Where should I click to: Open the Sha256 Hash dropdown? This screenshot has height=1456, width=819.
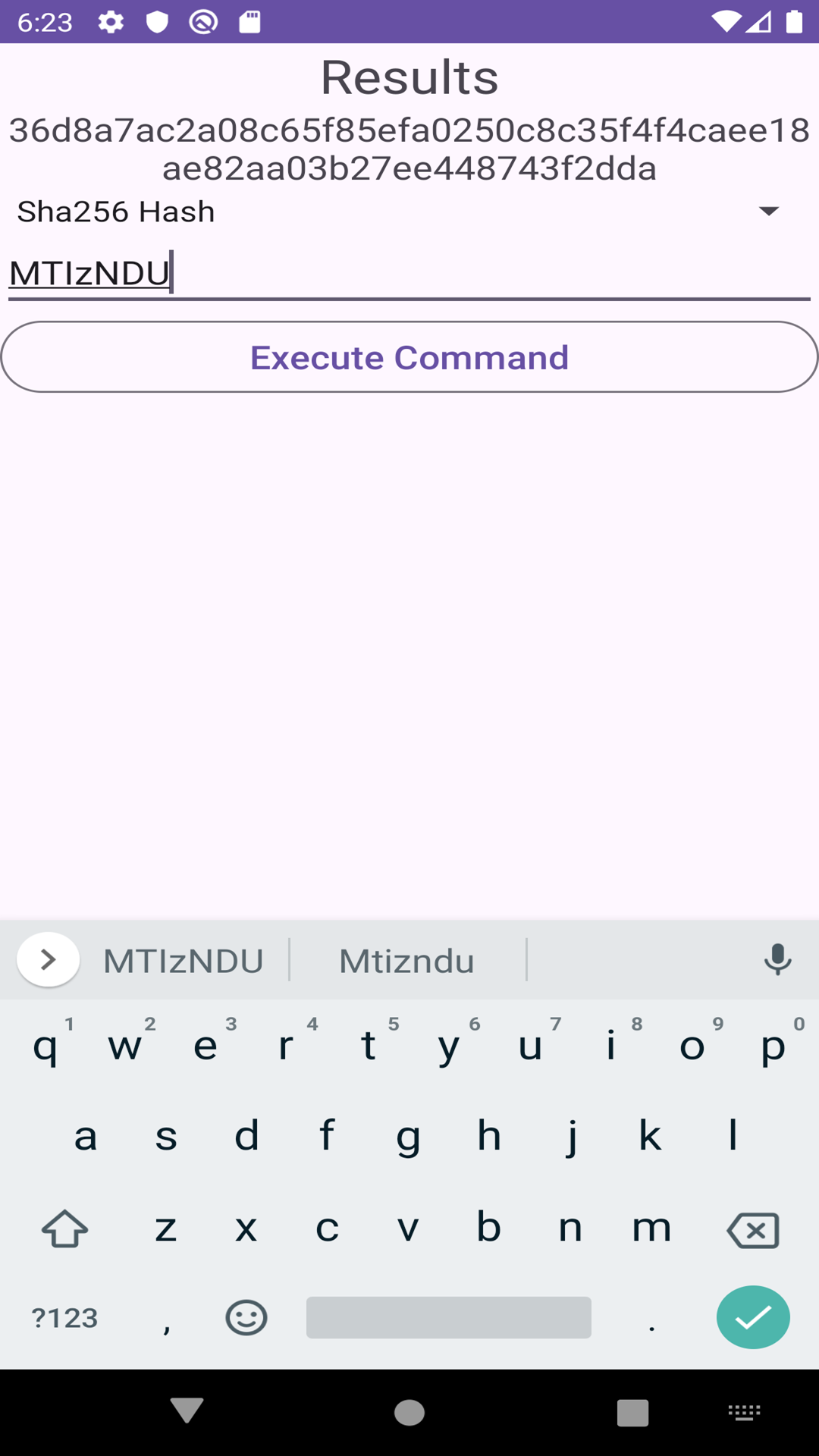click(x=409, y=212)
